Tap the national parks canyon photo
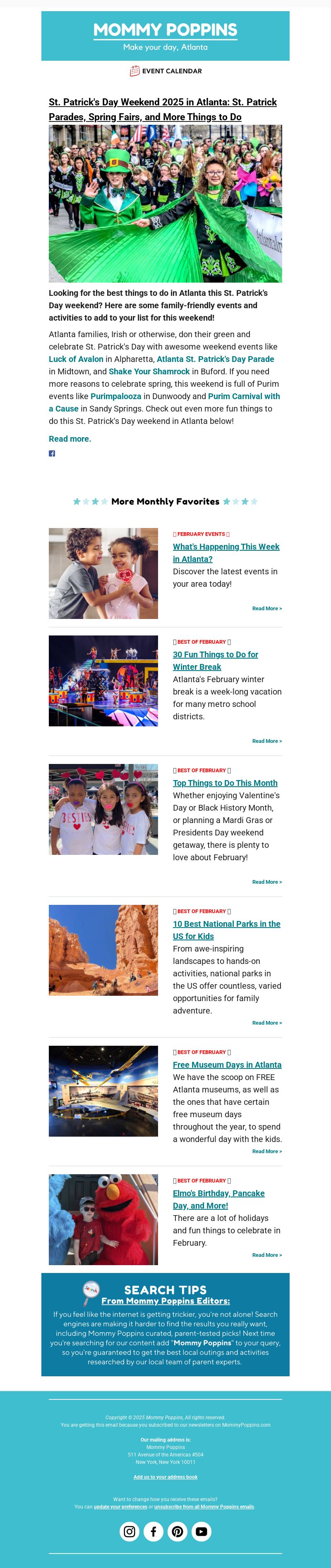 103,950
